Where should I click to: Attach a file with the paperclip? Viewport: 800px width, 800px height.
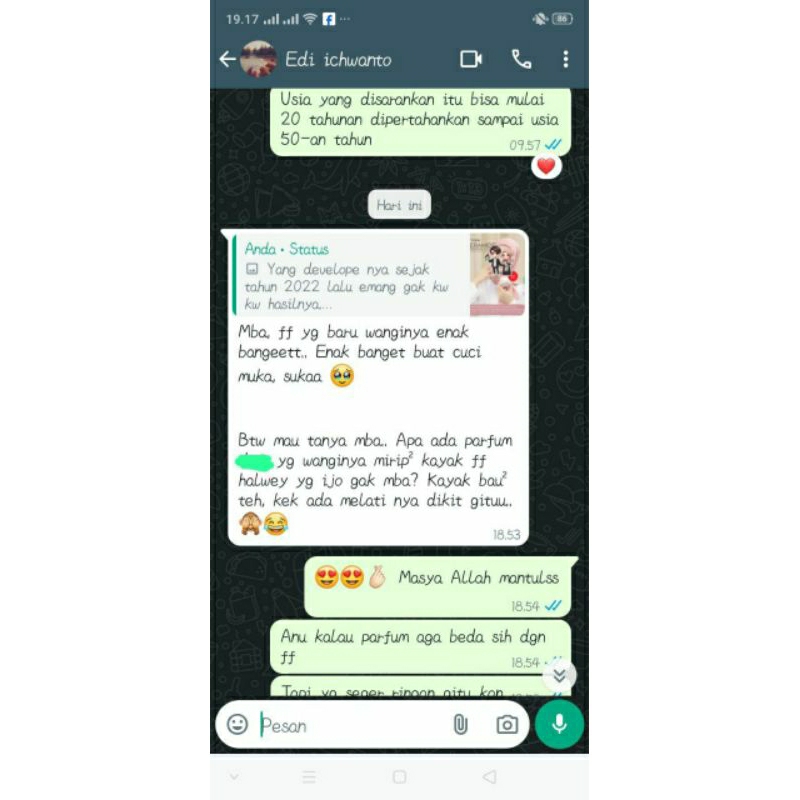(x=460, y=724)
